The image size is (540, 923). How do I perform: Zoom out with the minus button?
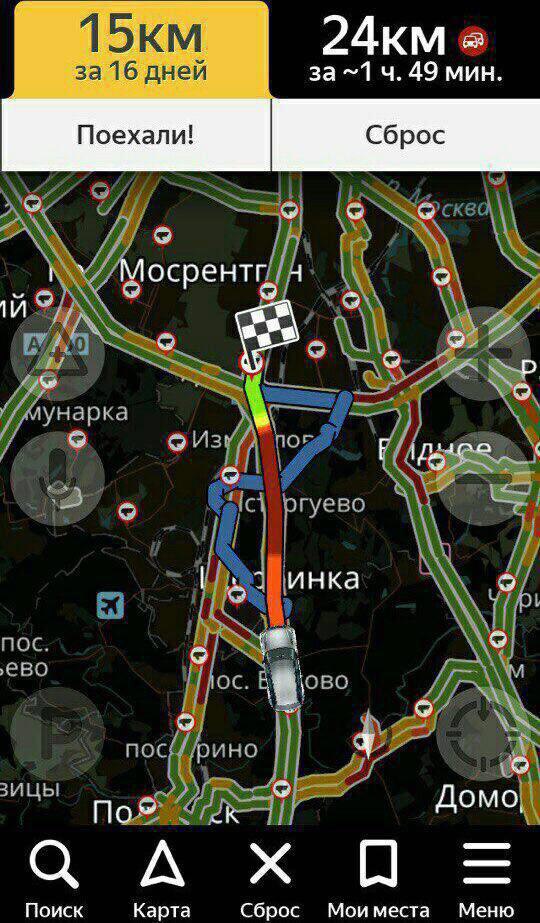pos(482,479)
